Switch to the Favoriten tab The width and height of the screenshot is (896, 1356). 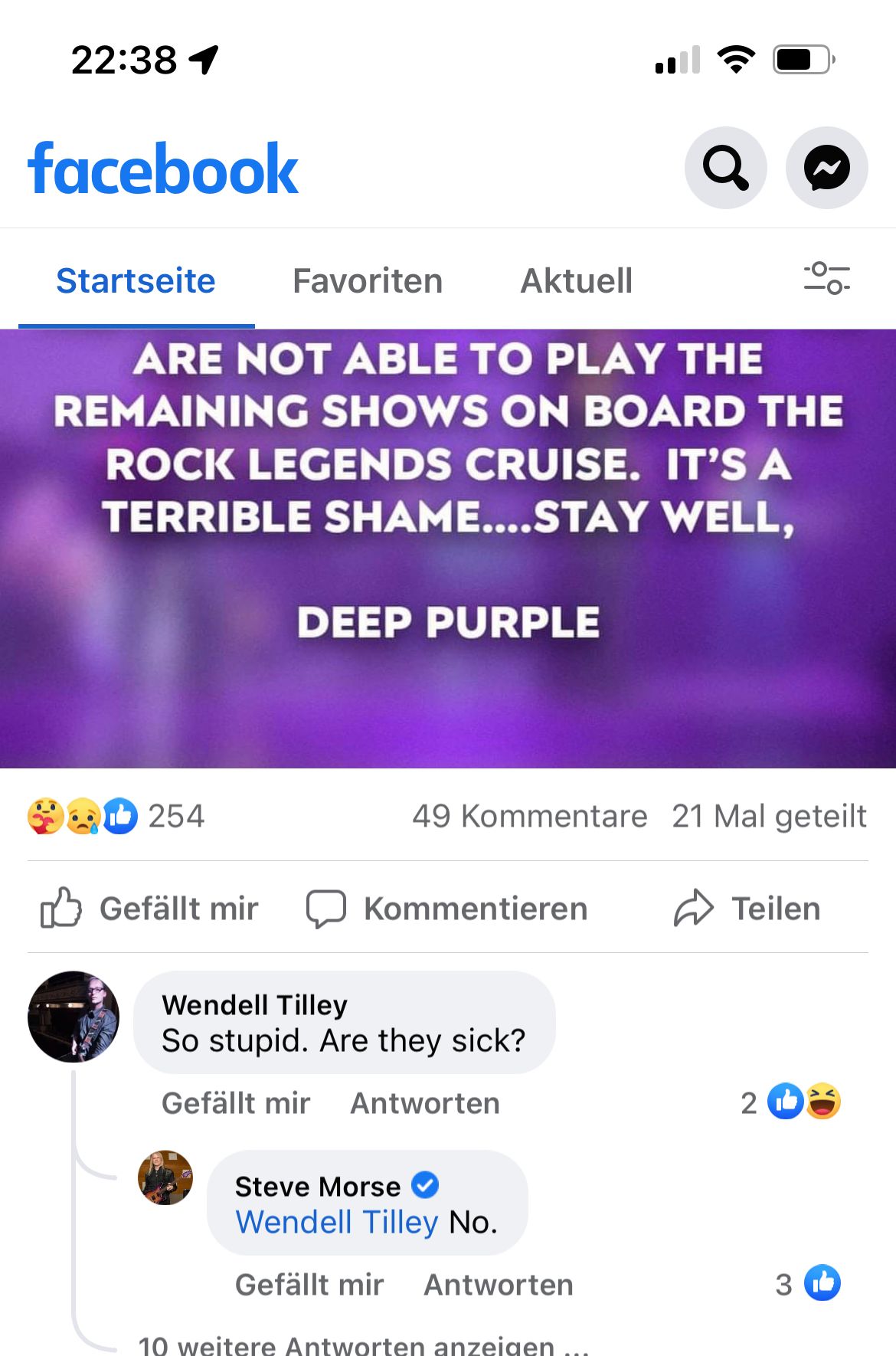click(368, 281)
